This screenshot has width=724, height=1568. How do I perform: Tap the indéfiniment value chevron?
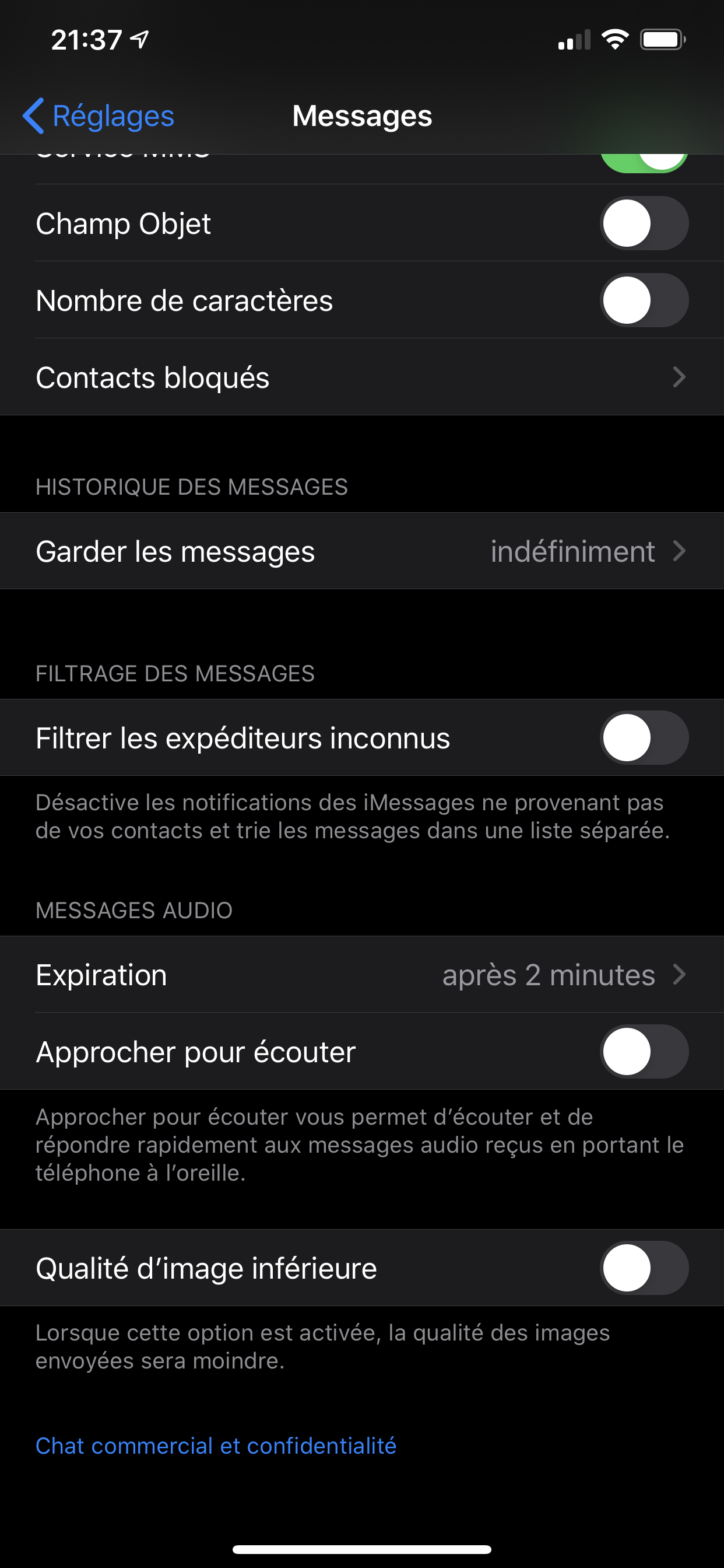[680, 551]
